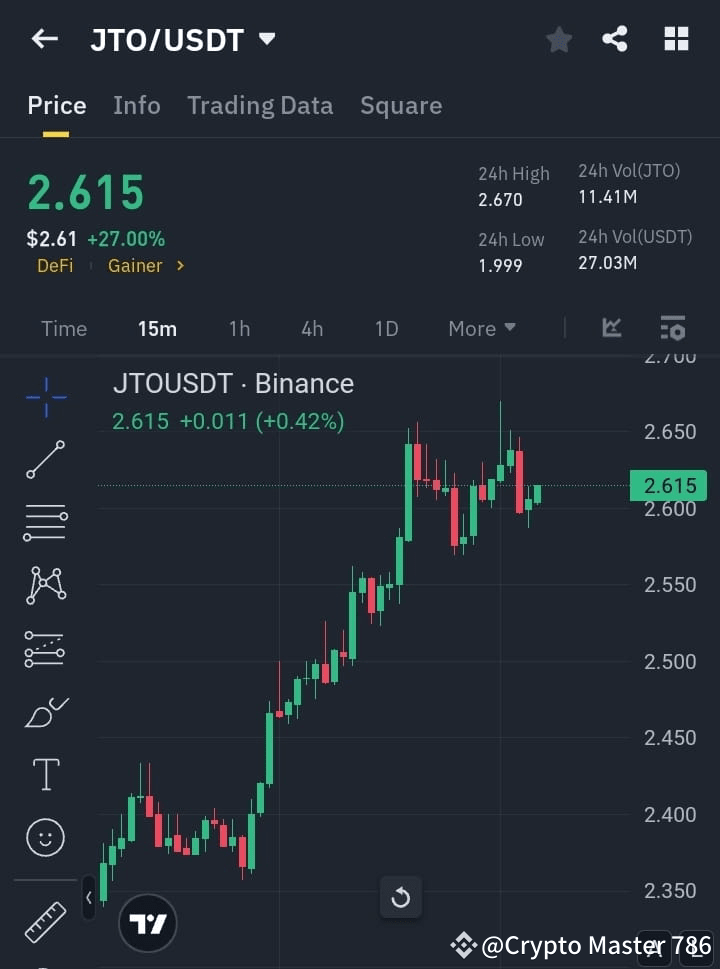This screenshot has height=969, width=720.
Task: Collapse the drawing tools sidebar
Action: pos(89,897)
